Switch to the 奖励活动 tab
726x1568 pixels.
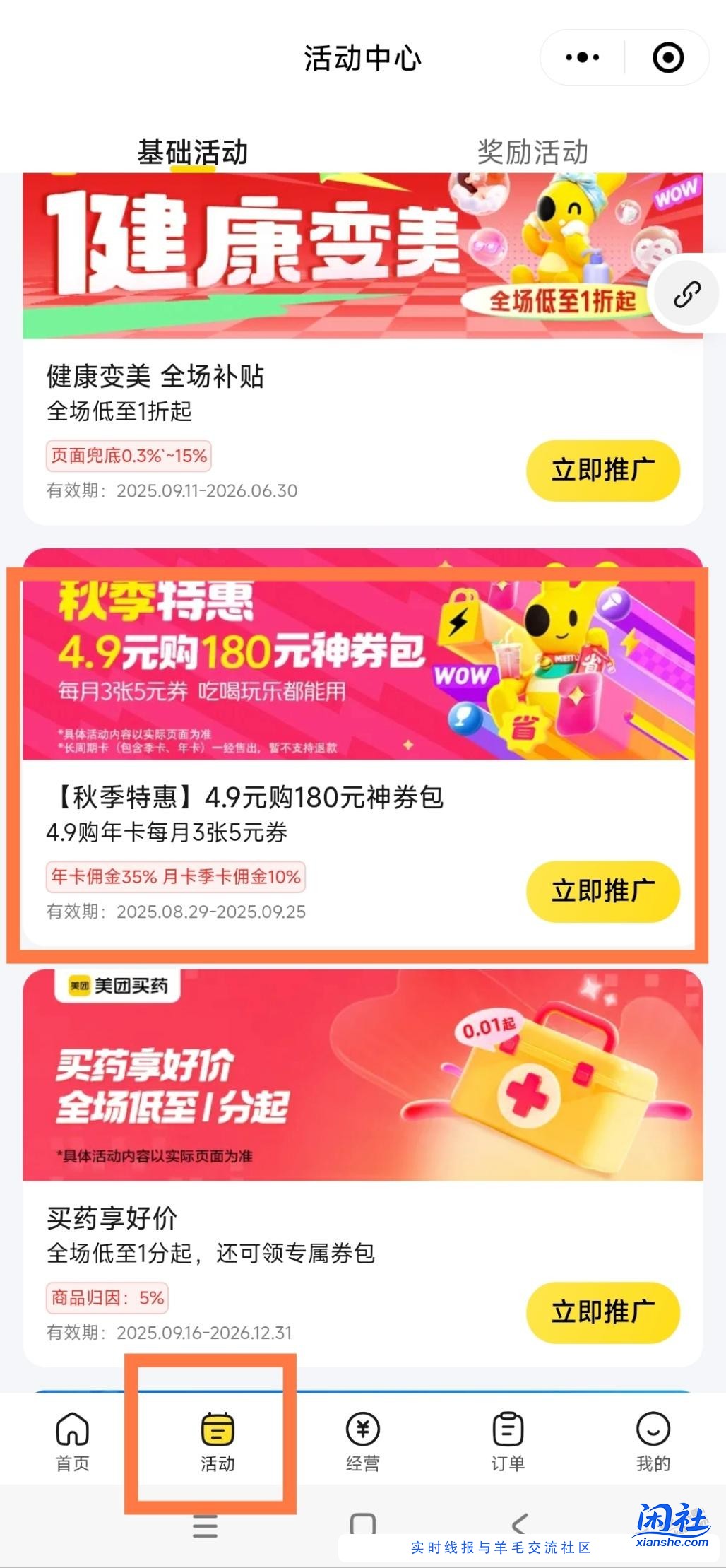[x=532, y=152]
